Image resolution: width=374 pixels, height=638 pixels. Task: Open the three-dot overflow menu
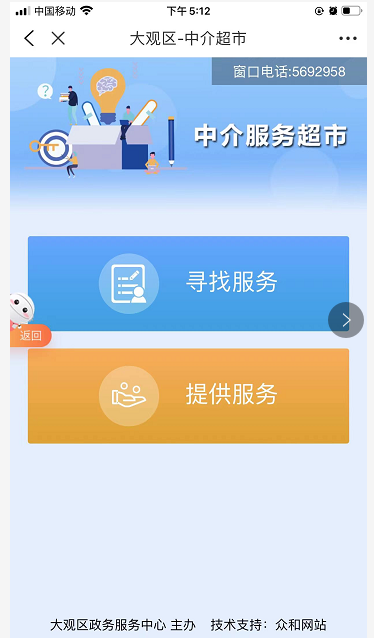(348, 39)
